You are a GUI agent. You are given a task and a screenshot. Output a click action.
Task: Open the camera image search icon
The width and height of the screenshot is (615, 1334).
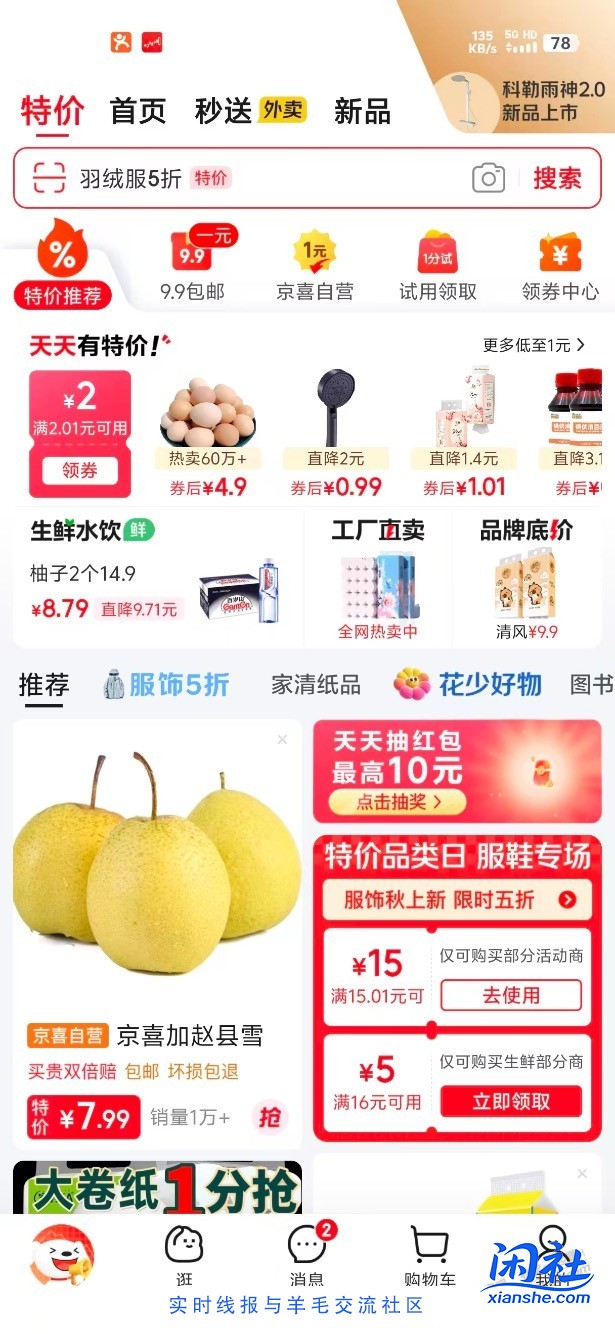[488, 179]
